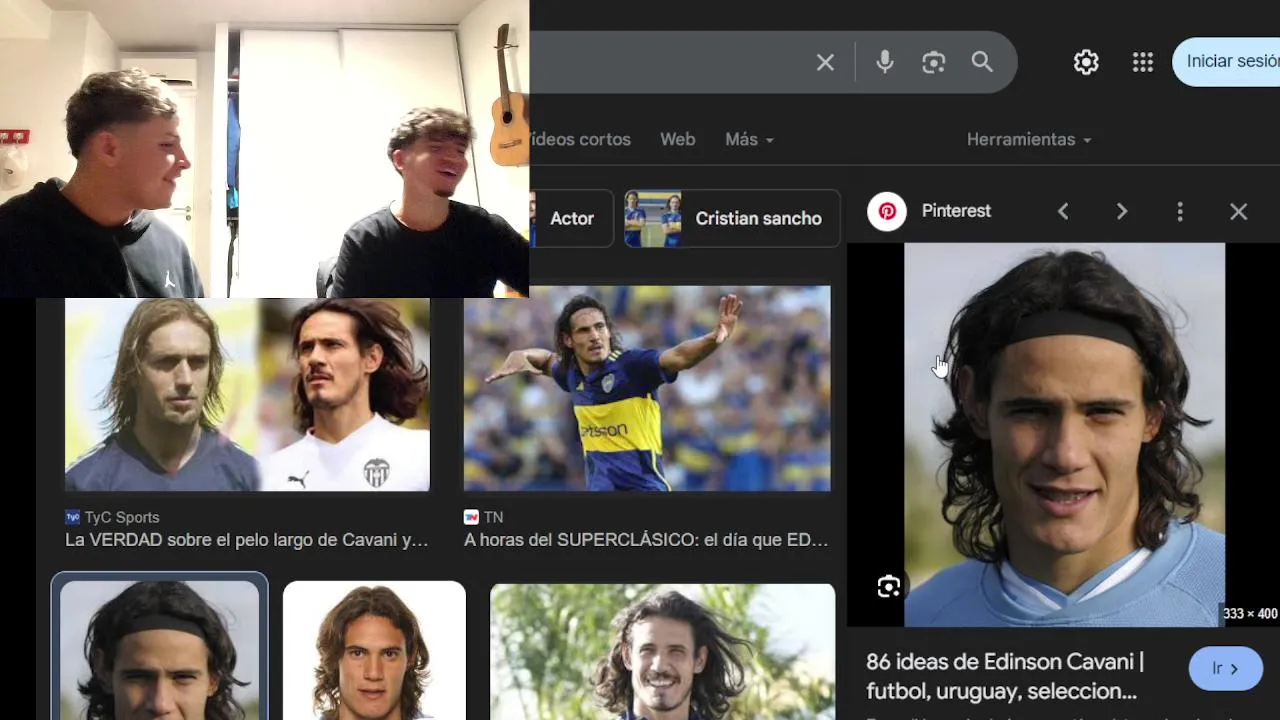
Task: Tap the magnifying glass search button
Action: 982,62
